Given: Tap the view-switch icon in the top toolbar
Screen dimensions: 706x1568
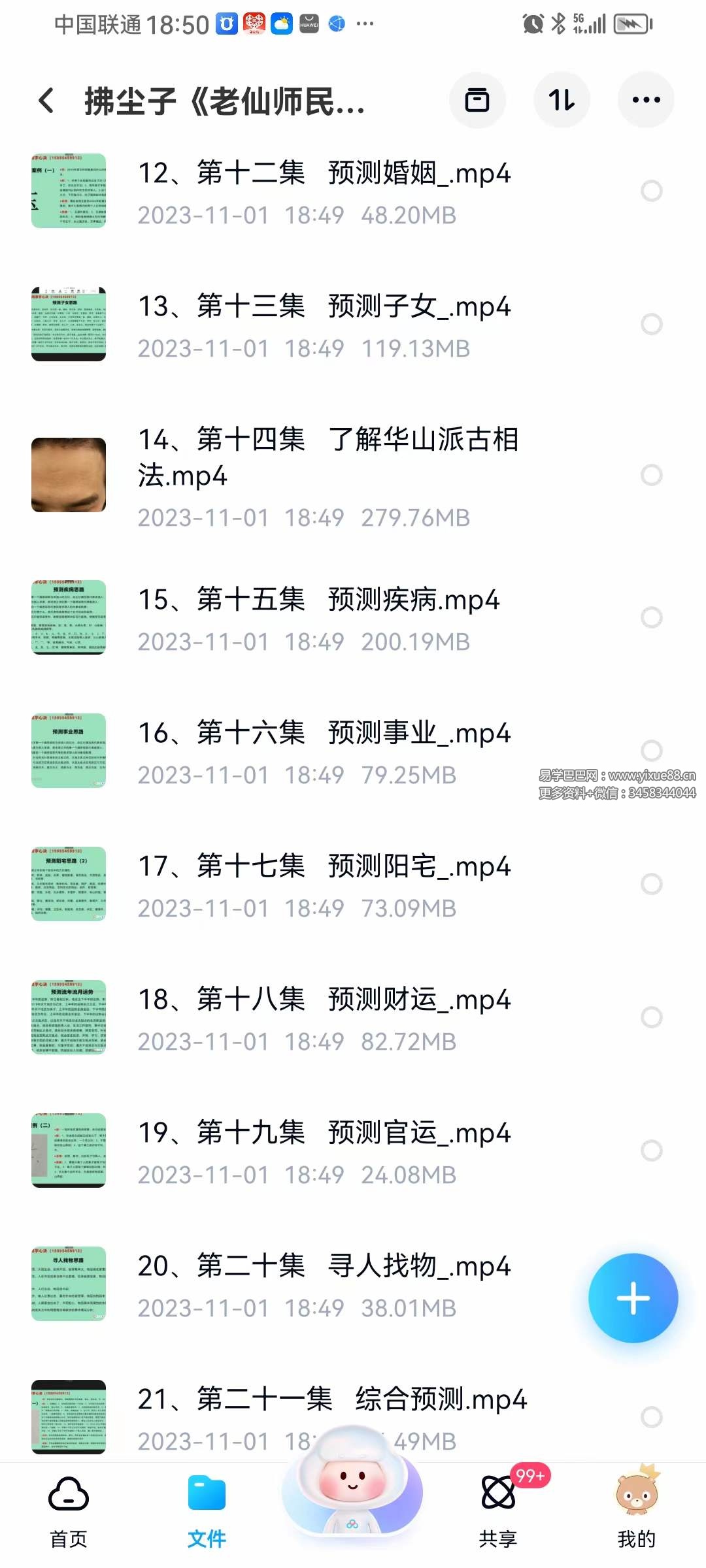Looking at the screenshot, I should (x=477, y=99).
